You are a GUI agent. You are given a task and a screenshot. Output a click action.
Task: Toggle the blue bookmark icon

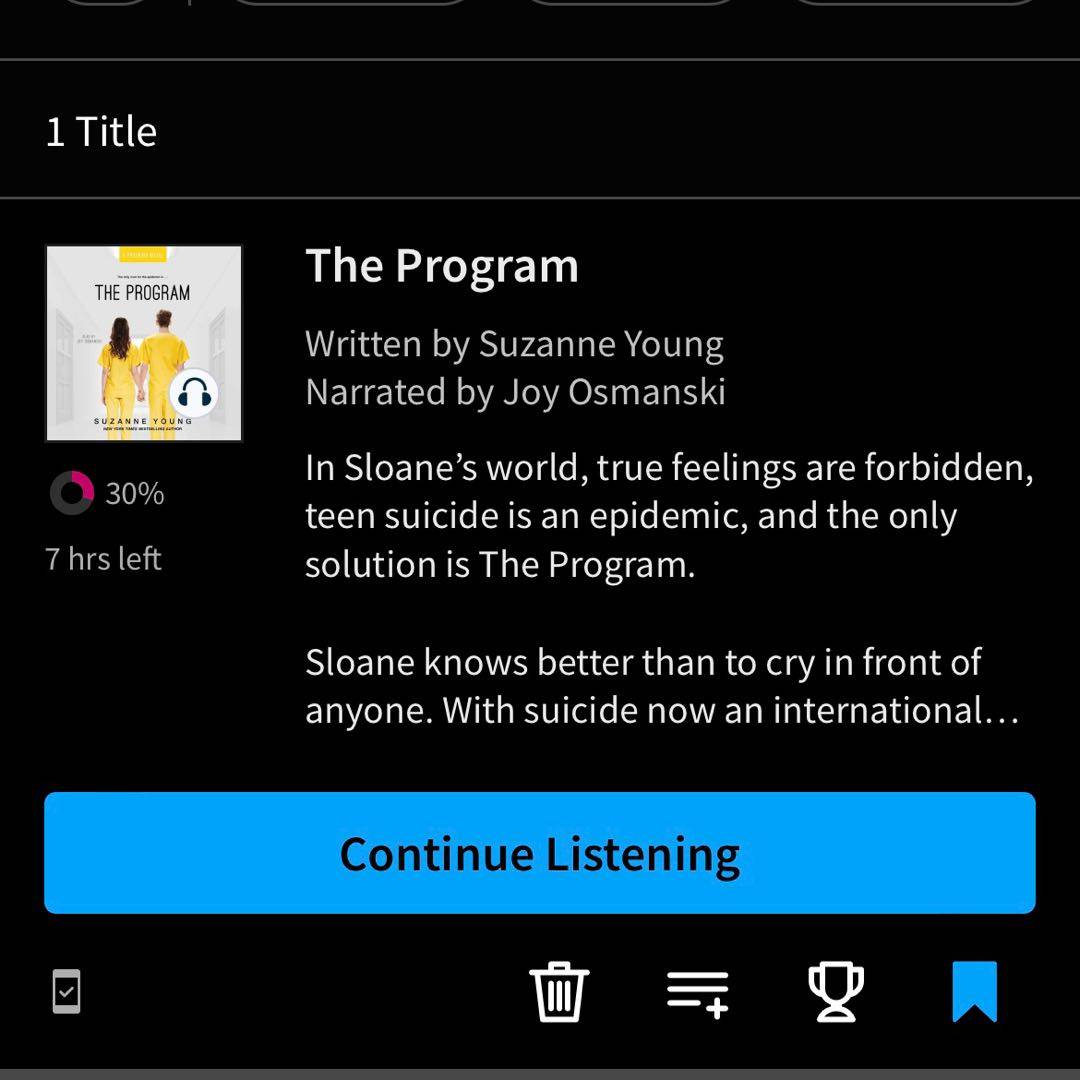(x=974, y=992)
